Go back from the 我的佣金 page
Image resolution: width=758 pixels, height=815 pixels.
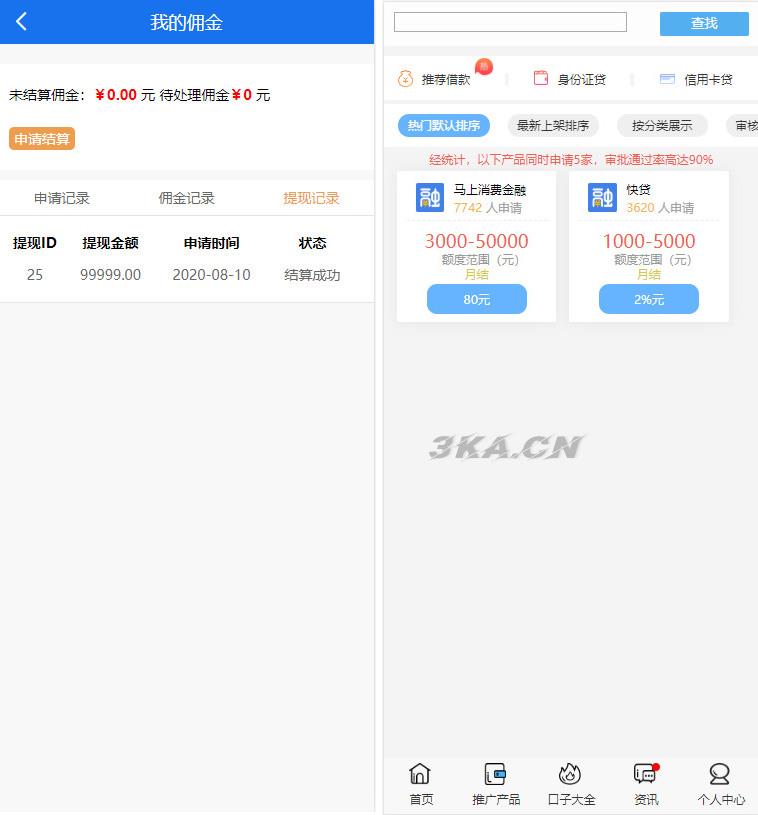click(22, 22)
